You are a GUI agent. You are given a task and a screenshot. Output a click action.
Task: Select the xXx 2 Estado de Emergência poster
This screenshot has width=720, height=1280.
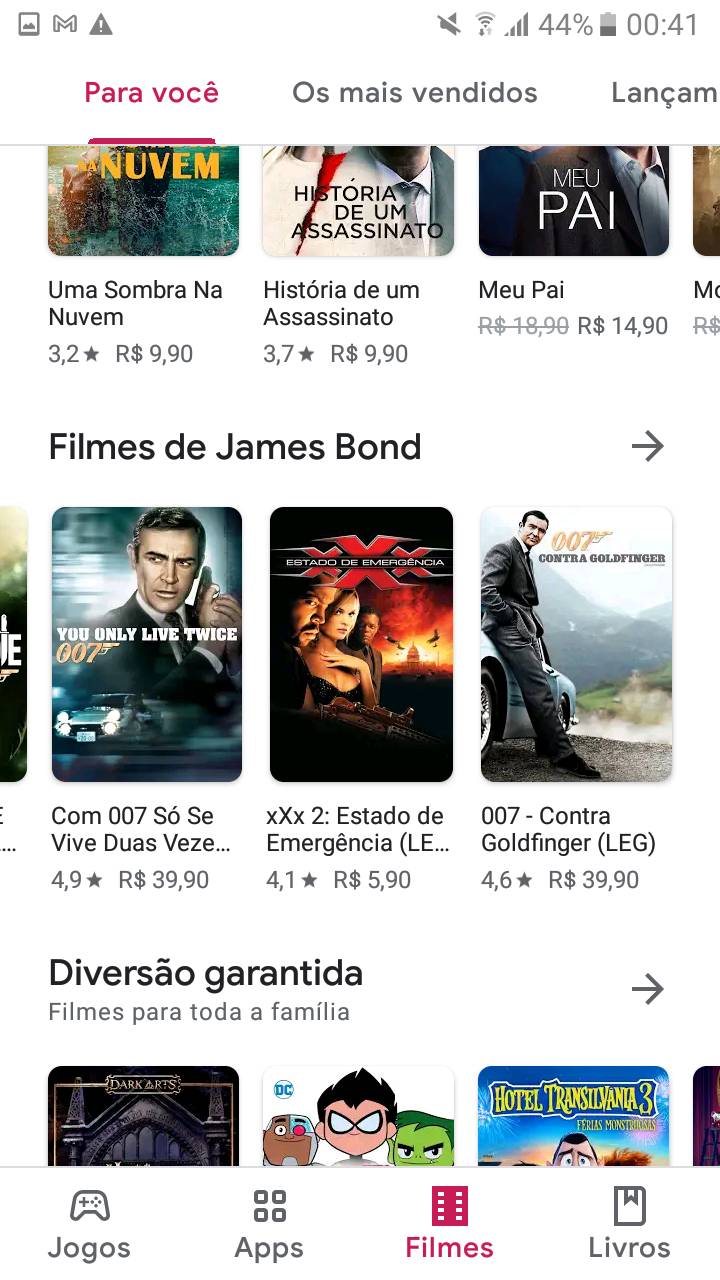pos(361,644)
